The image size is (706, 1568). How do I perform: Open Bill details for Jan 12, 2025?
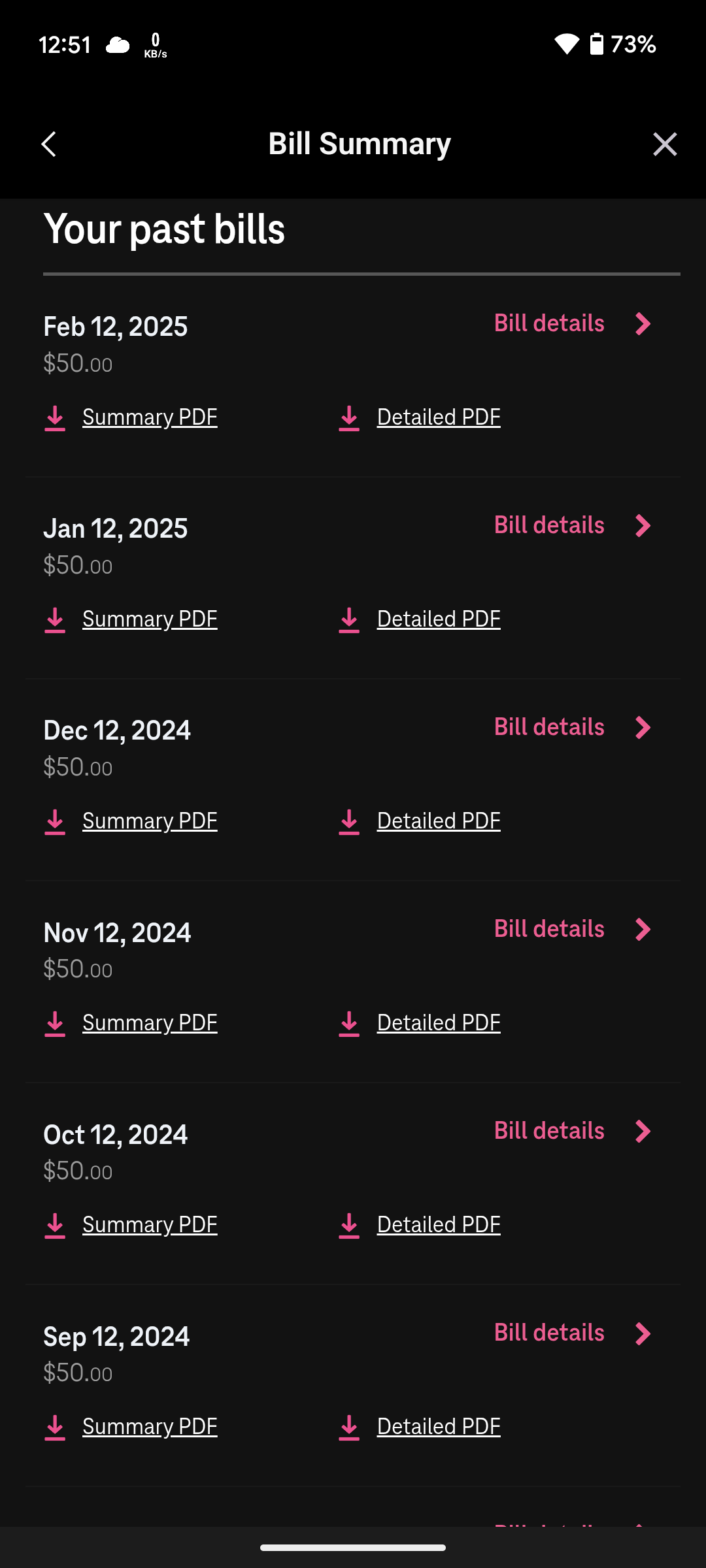[x=572, y=525]
